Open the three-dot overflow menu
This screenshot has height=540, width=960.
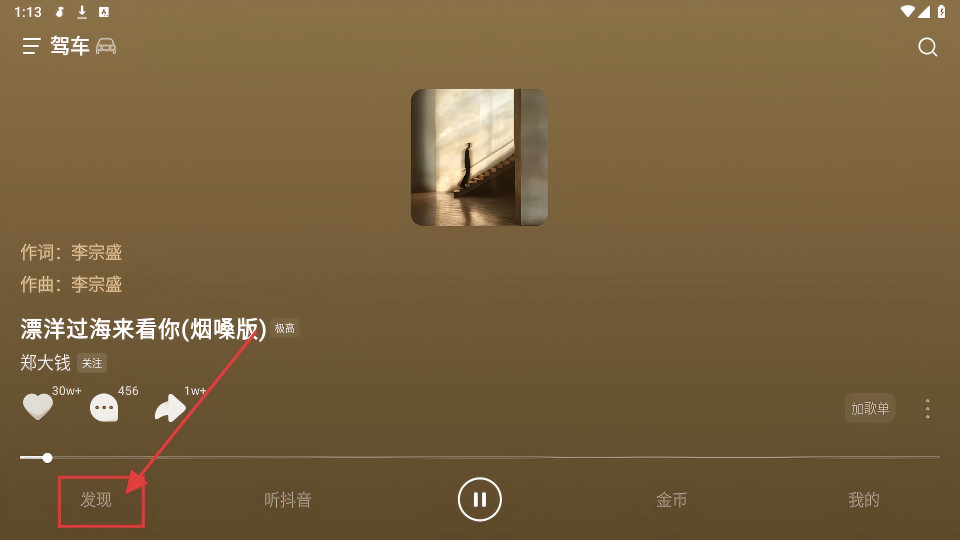click(928, 408)
